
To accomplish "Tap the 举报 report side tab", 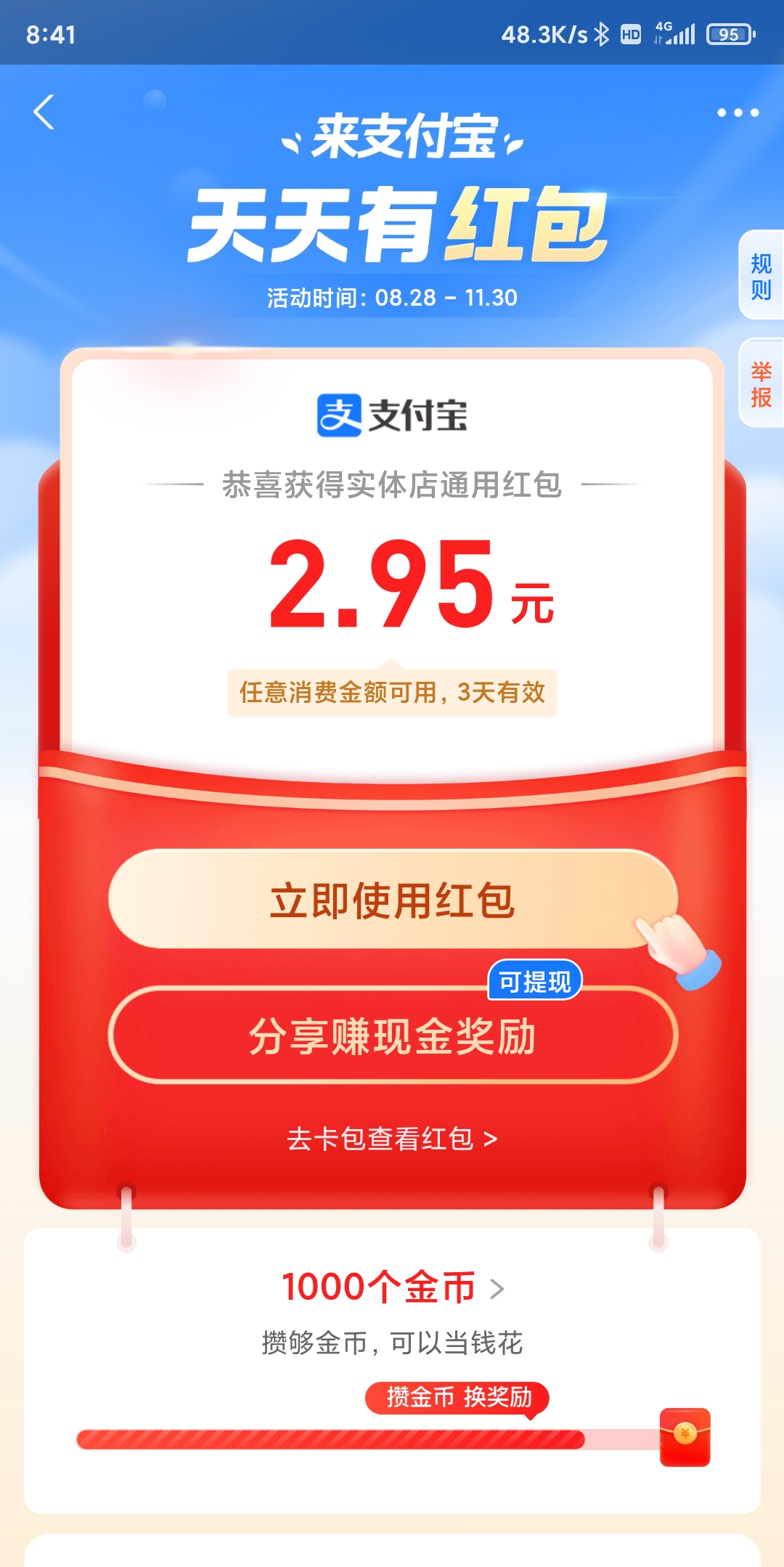I will (x=761, y=384).
